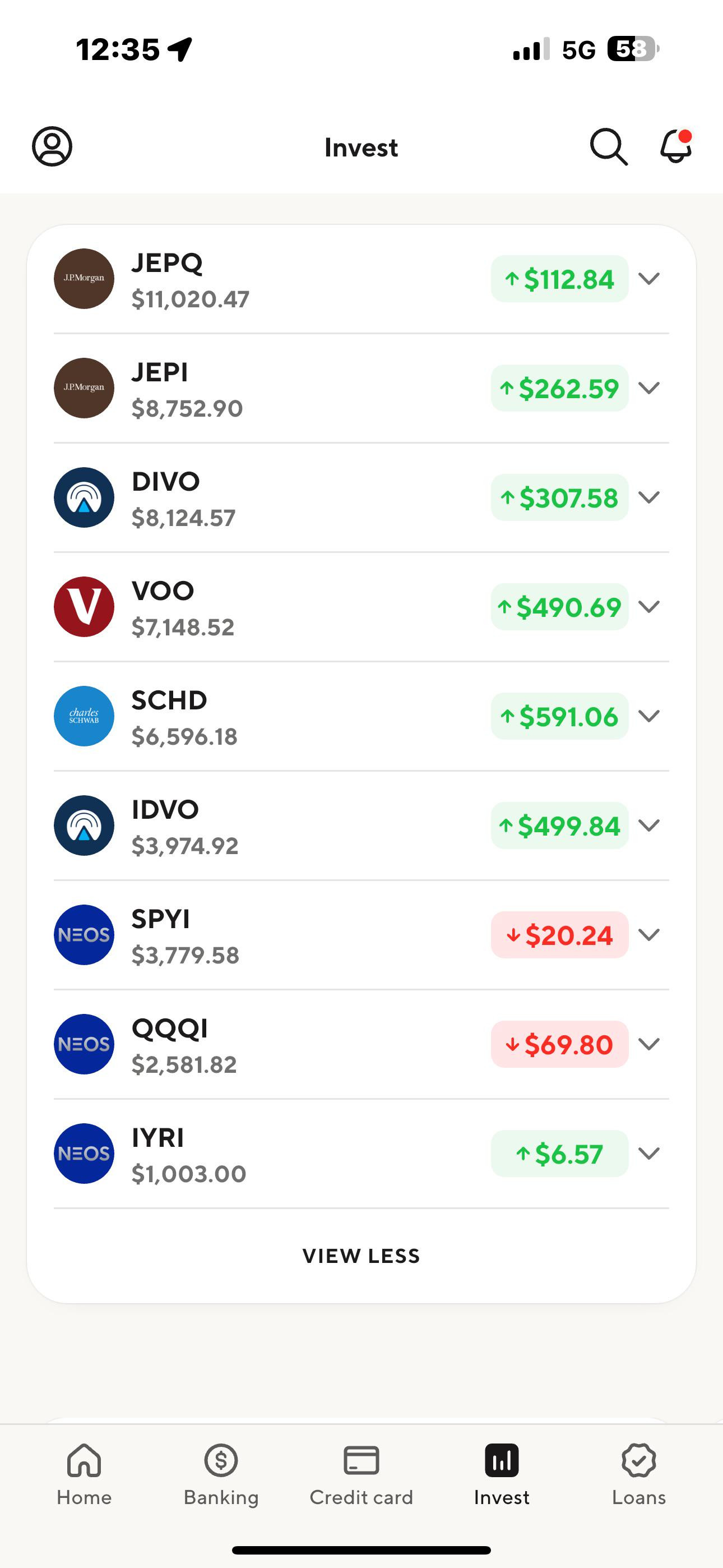Switch to the Credit card tab
Screen dimensions: 723x1568
point(361,1474)
